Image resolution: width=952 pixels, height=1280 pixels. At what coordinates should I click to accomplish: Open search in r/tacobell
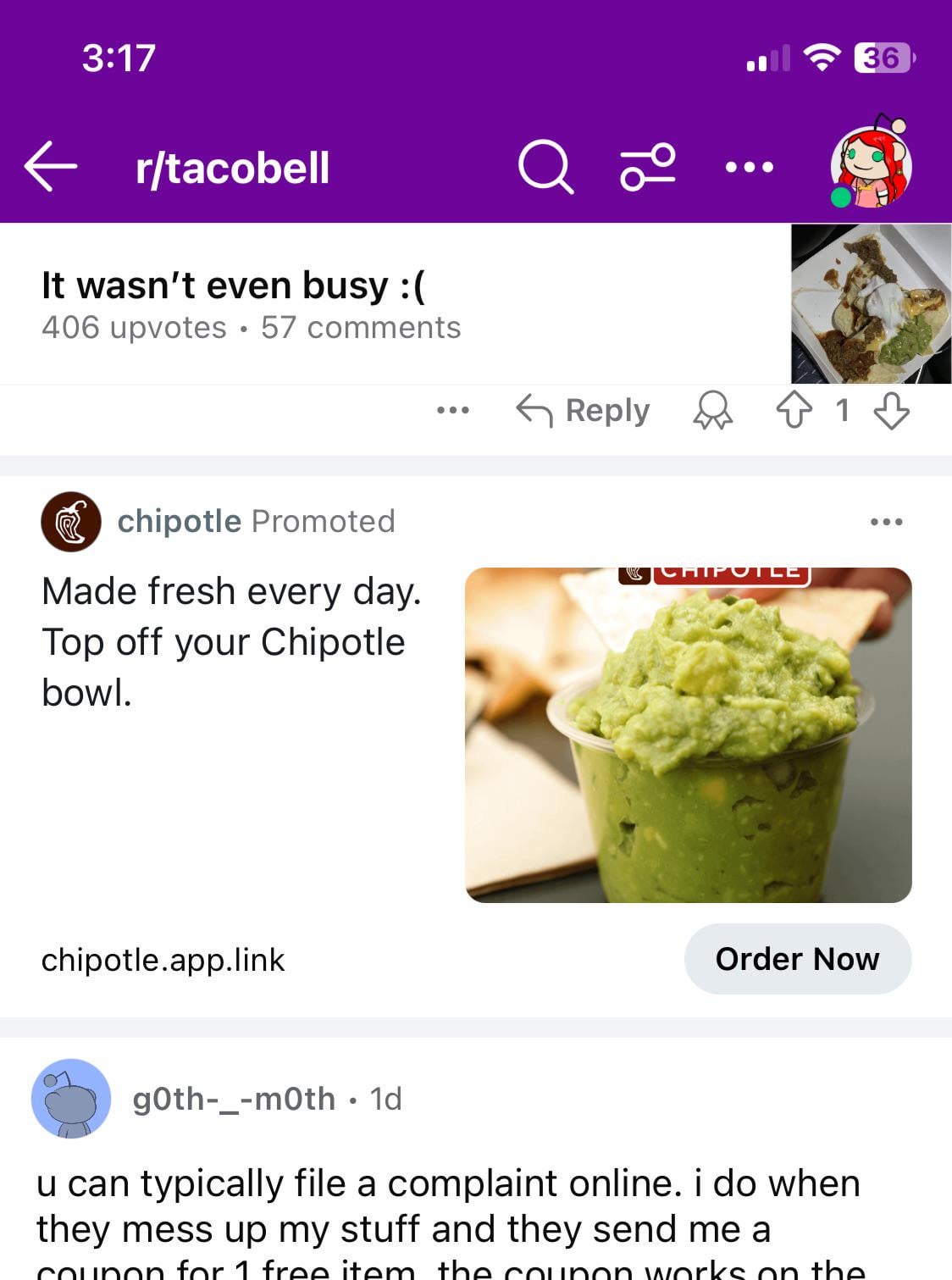[x=545, y=166]
